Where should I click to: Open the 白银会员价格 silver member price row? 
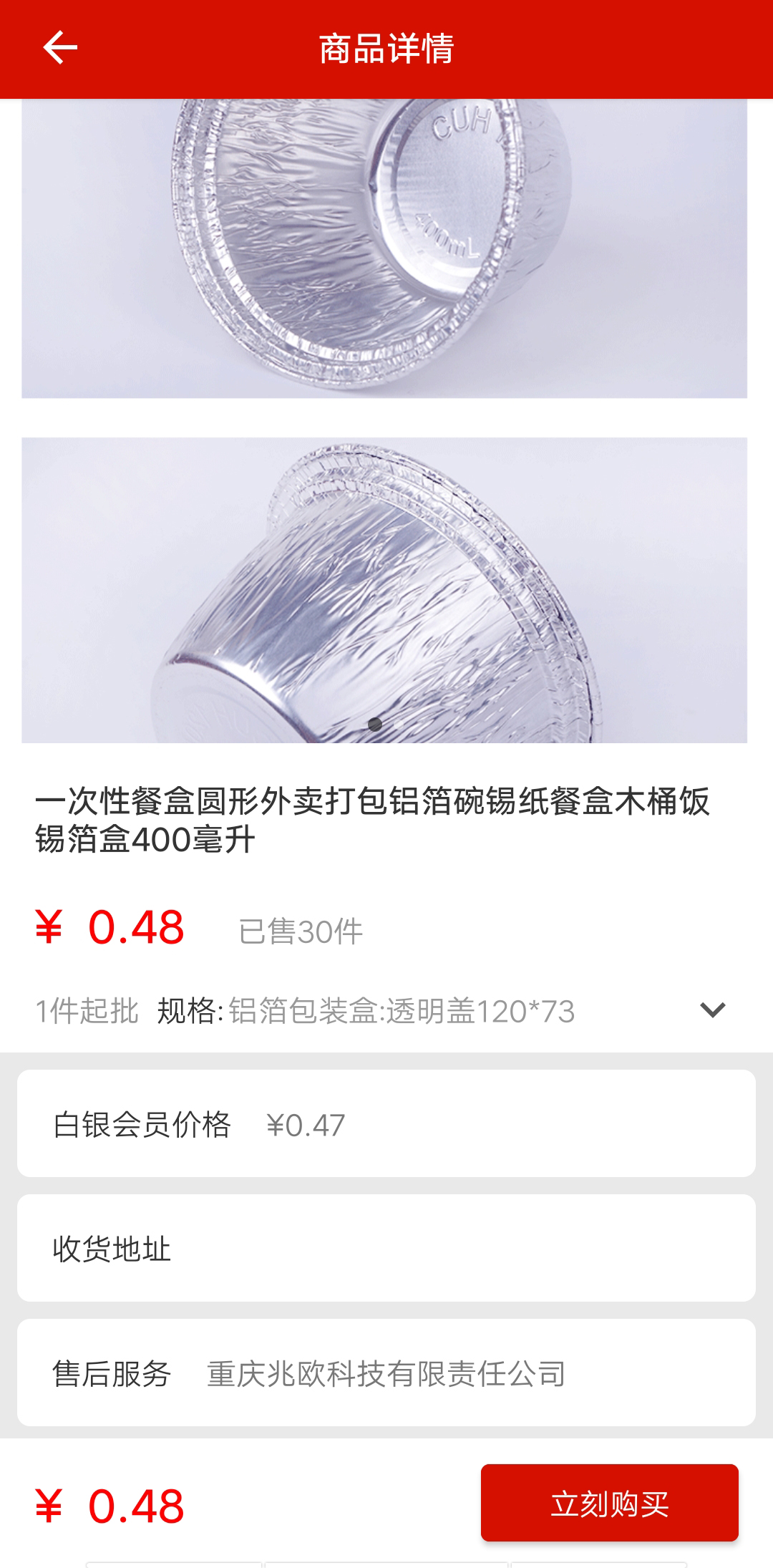tap(386, 1123)
